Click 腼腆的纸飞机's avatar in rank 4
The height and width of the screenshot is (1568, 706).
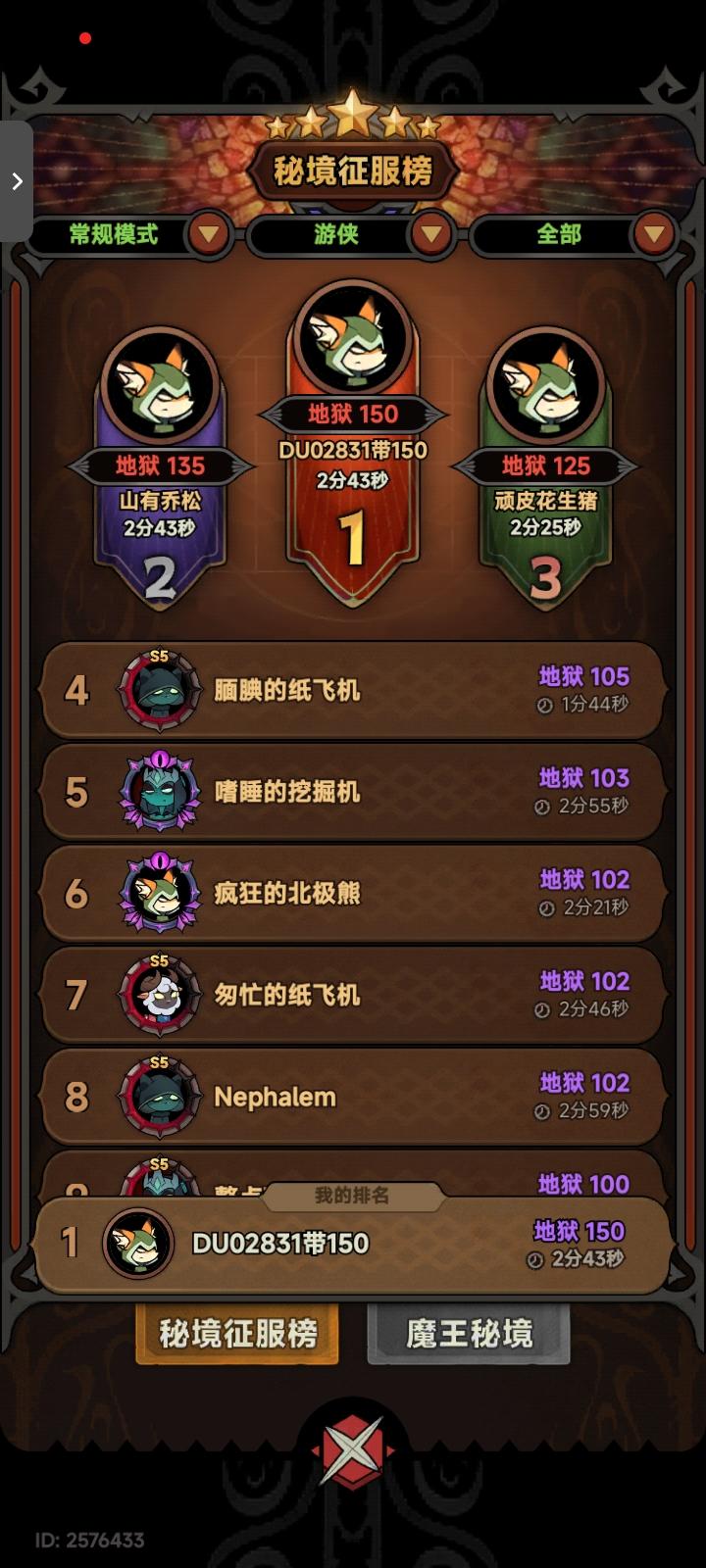coord(160,691)
